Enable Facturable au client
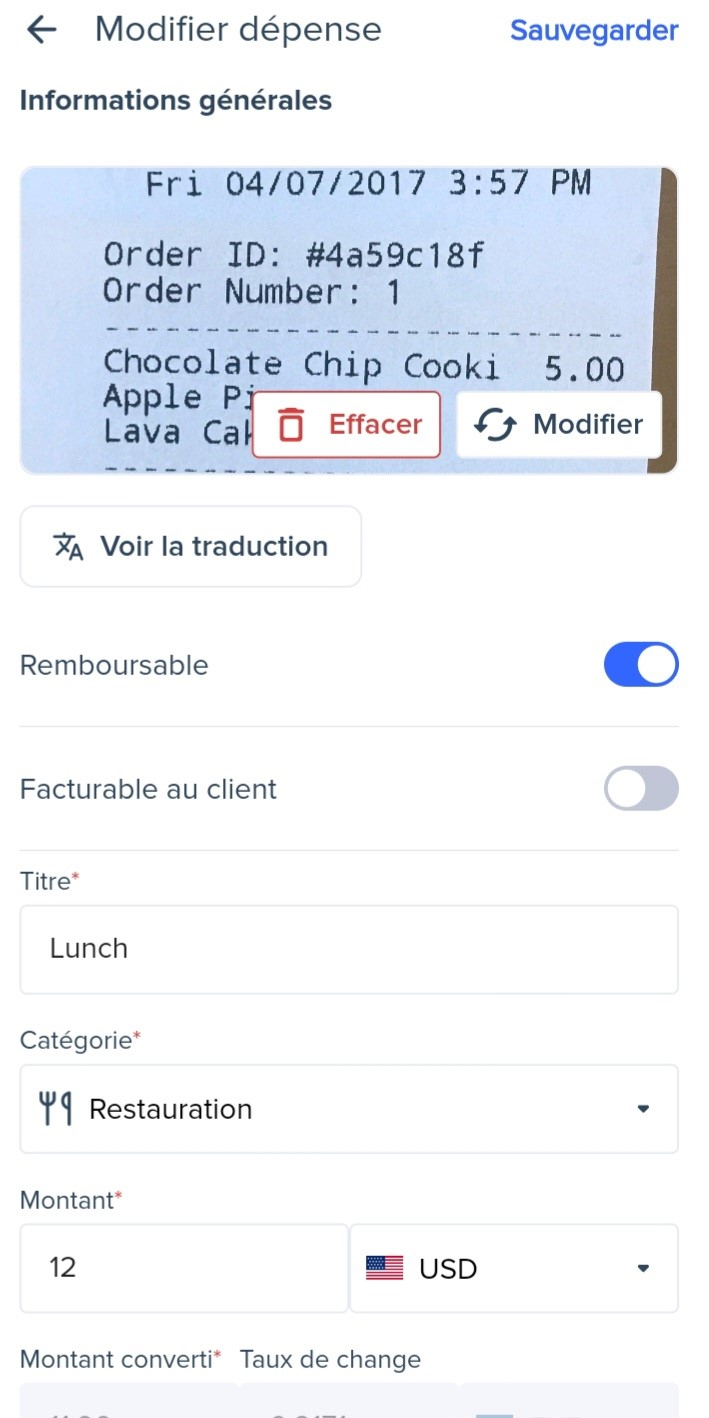This screenshot has width=709, height=1418. pyautogui.click(x=640, y=789)
